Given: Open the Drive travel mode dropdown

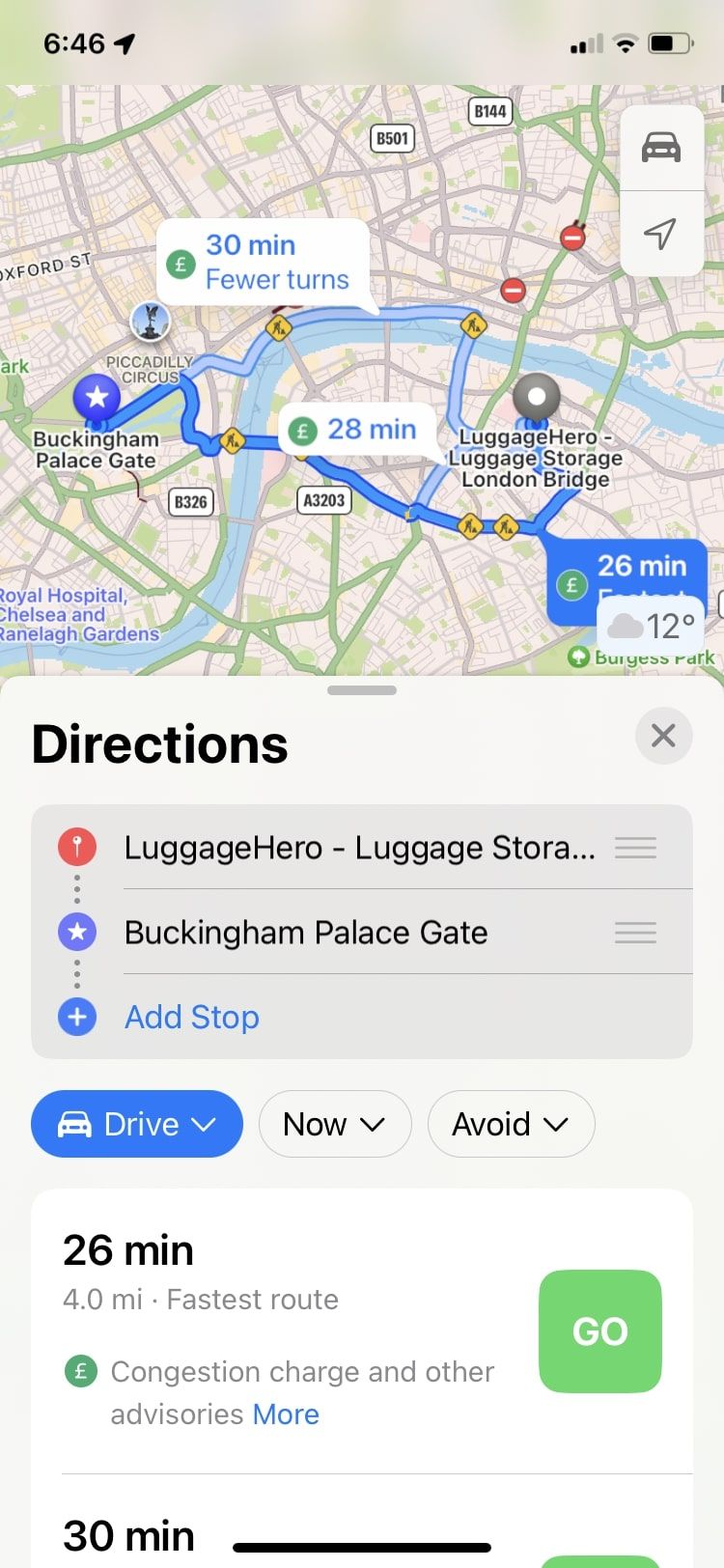Looking at the screenshot, I should pyautogui.click(x=137, y=1124).
